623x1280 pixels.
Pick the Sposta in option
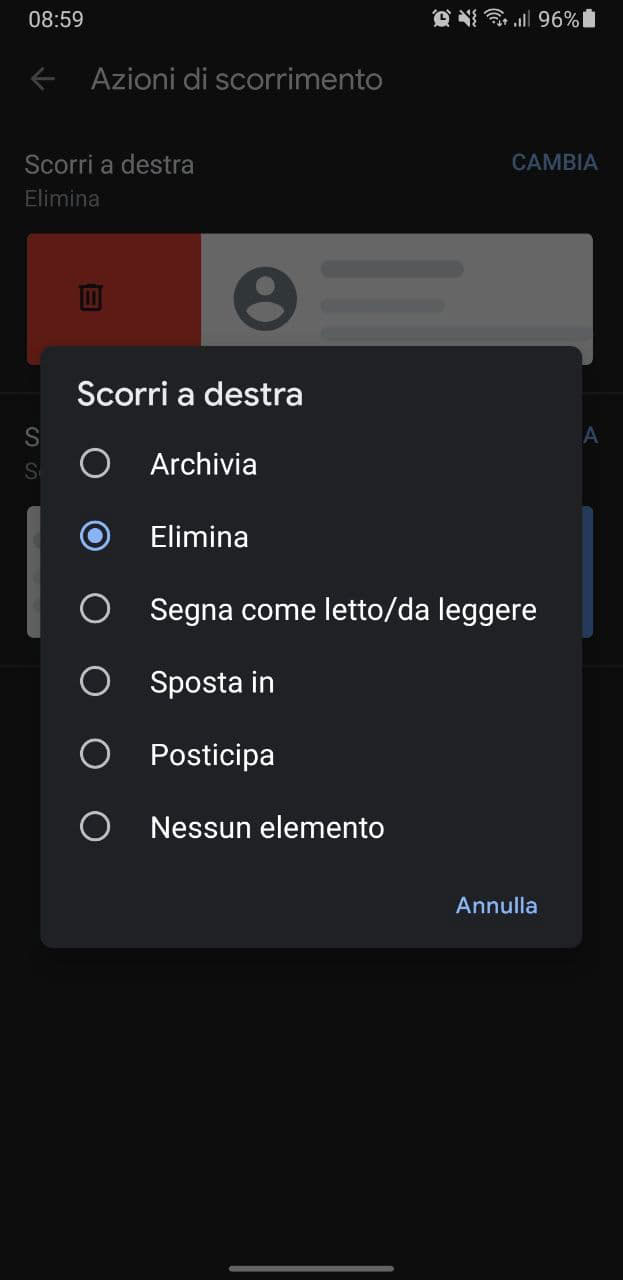pos(311,682)
